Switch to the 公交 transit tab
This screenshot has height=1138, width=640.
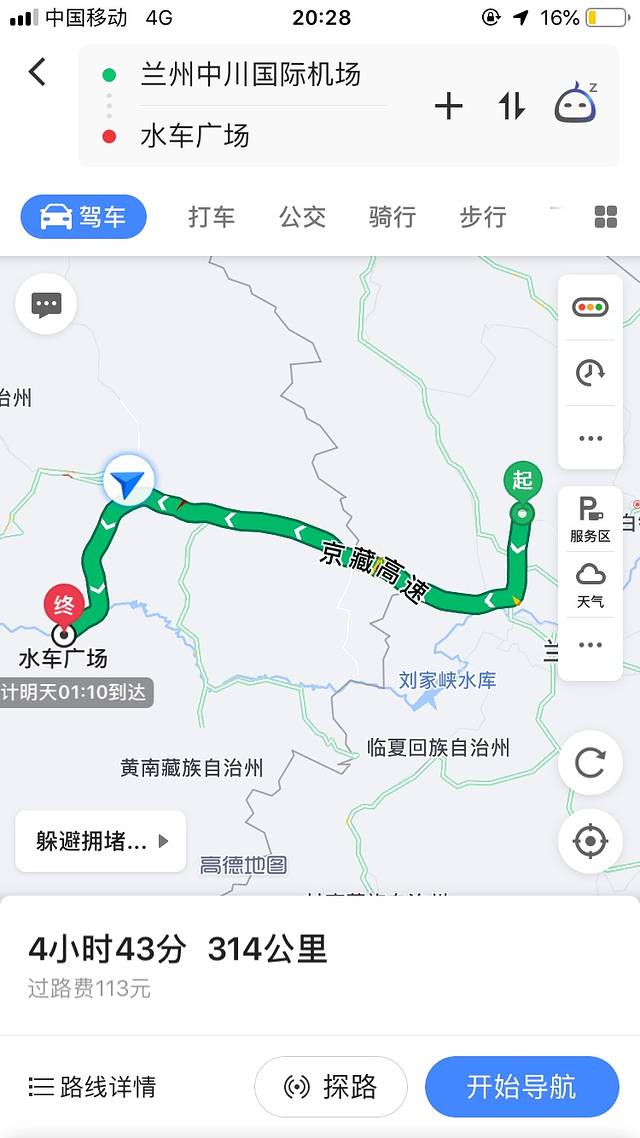click(302, 217)
